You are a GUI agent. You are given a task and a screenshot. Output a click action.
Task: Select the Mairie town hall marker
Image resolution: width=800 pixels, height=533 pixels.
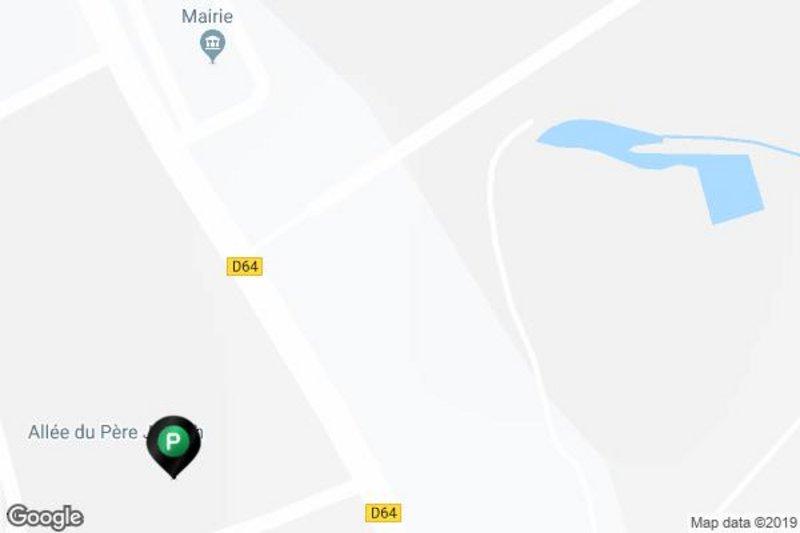click(212, 44)
